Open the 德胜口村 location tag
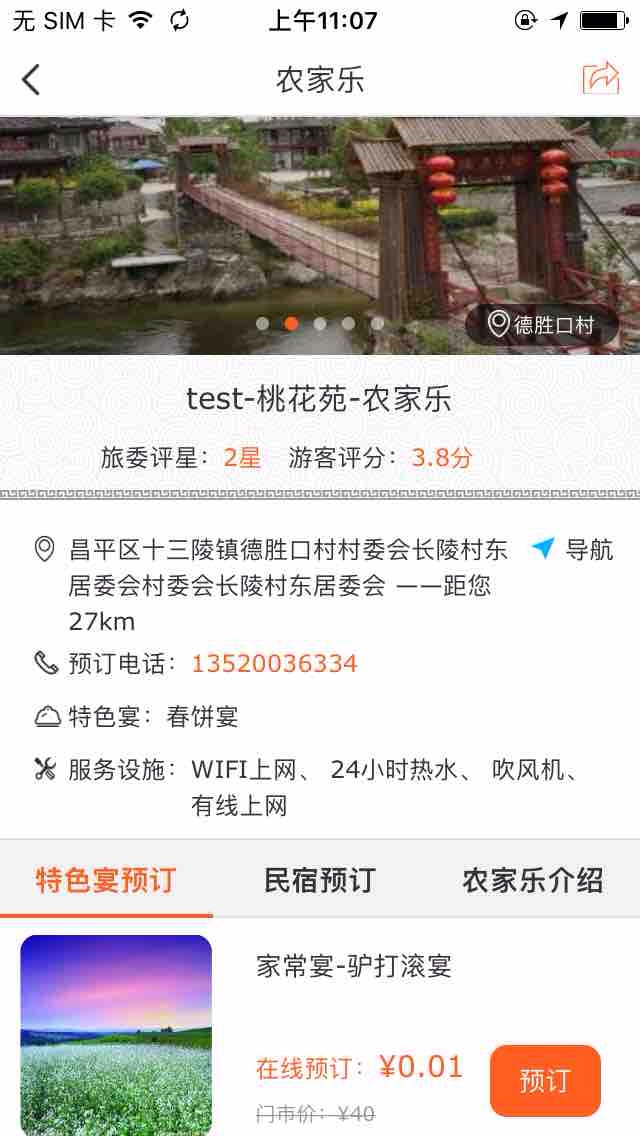Screen dimensions: 640x1136 [x=541, y=325]
